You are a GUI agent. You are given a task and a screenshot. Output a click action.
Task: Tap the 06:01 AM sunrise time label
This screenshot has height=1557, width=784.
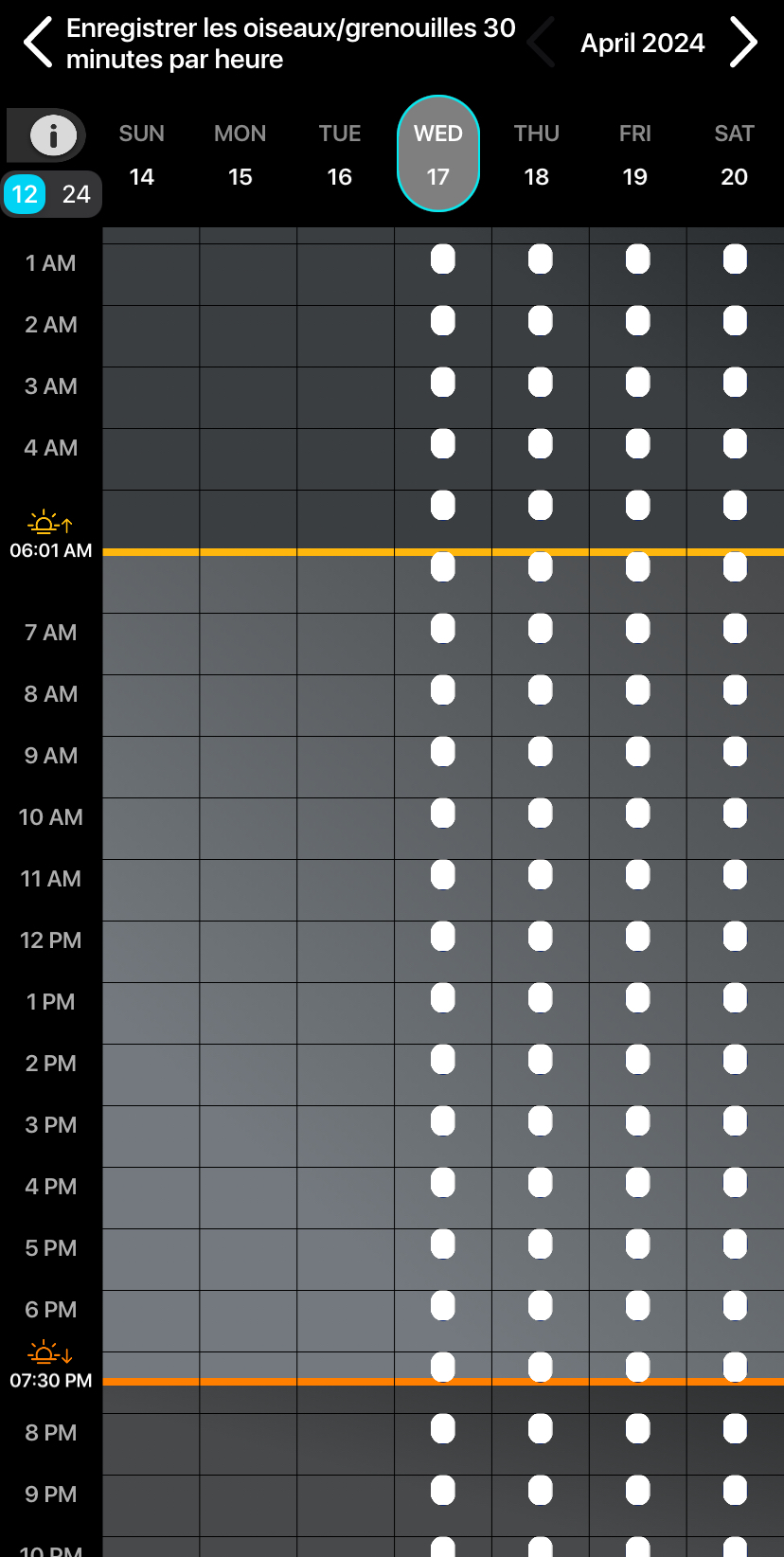[x=52, y=550]
